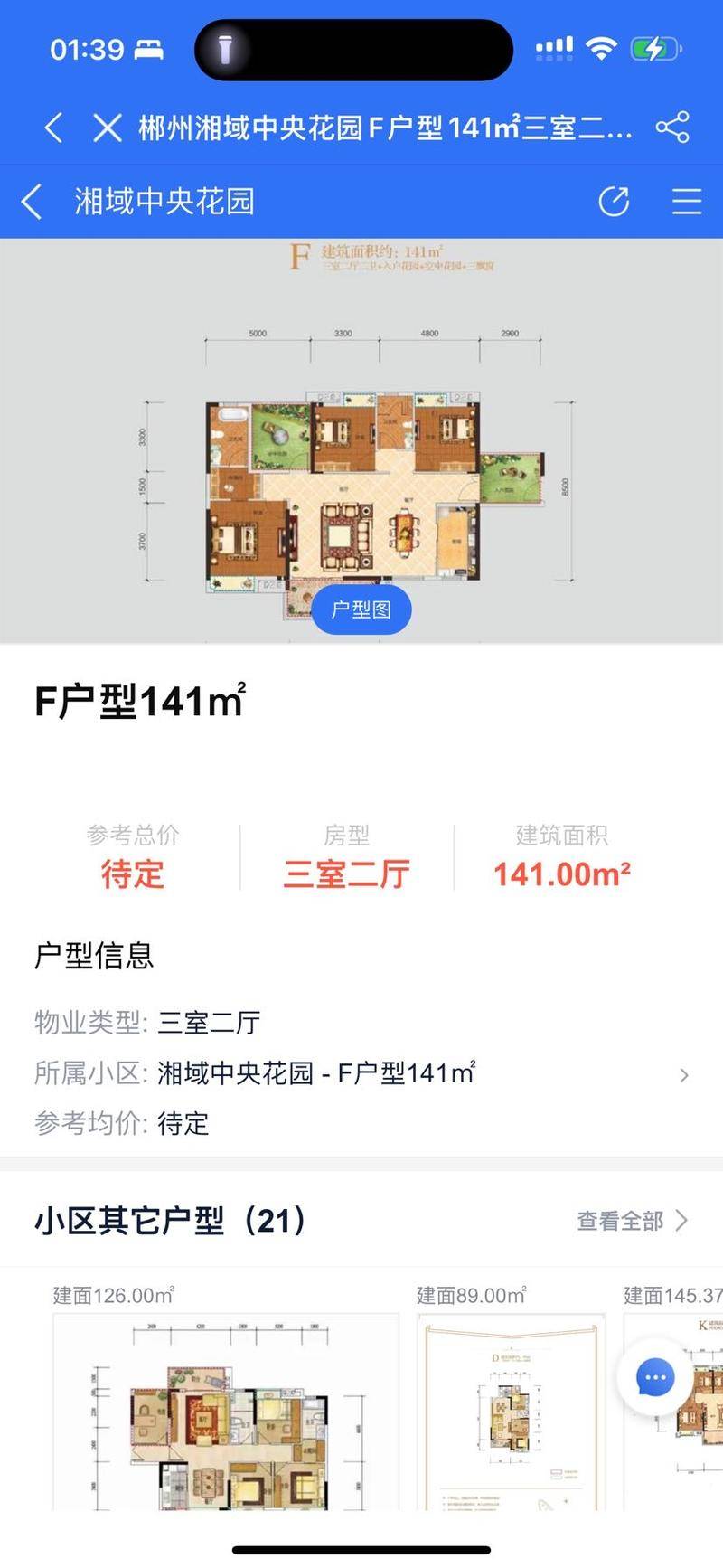
Task: Tap the 户型图 button
Action: (x=361, y=609)
